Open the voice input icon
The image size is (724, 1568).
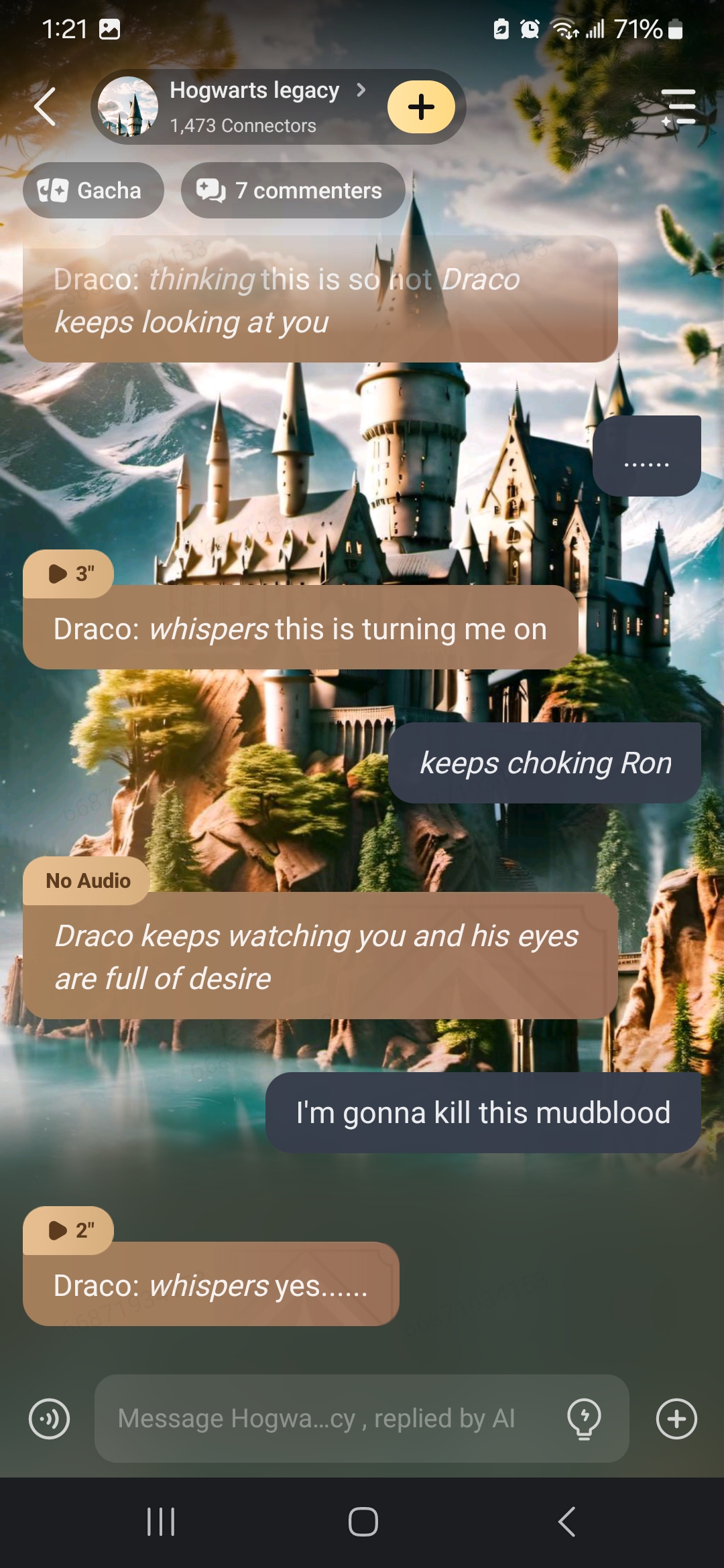(49, 1419)
